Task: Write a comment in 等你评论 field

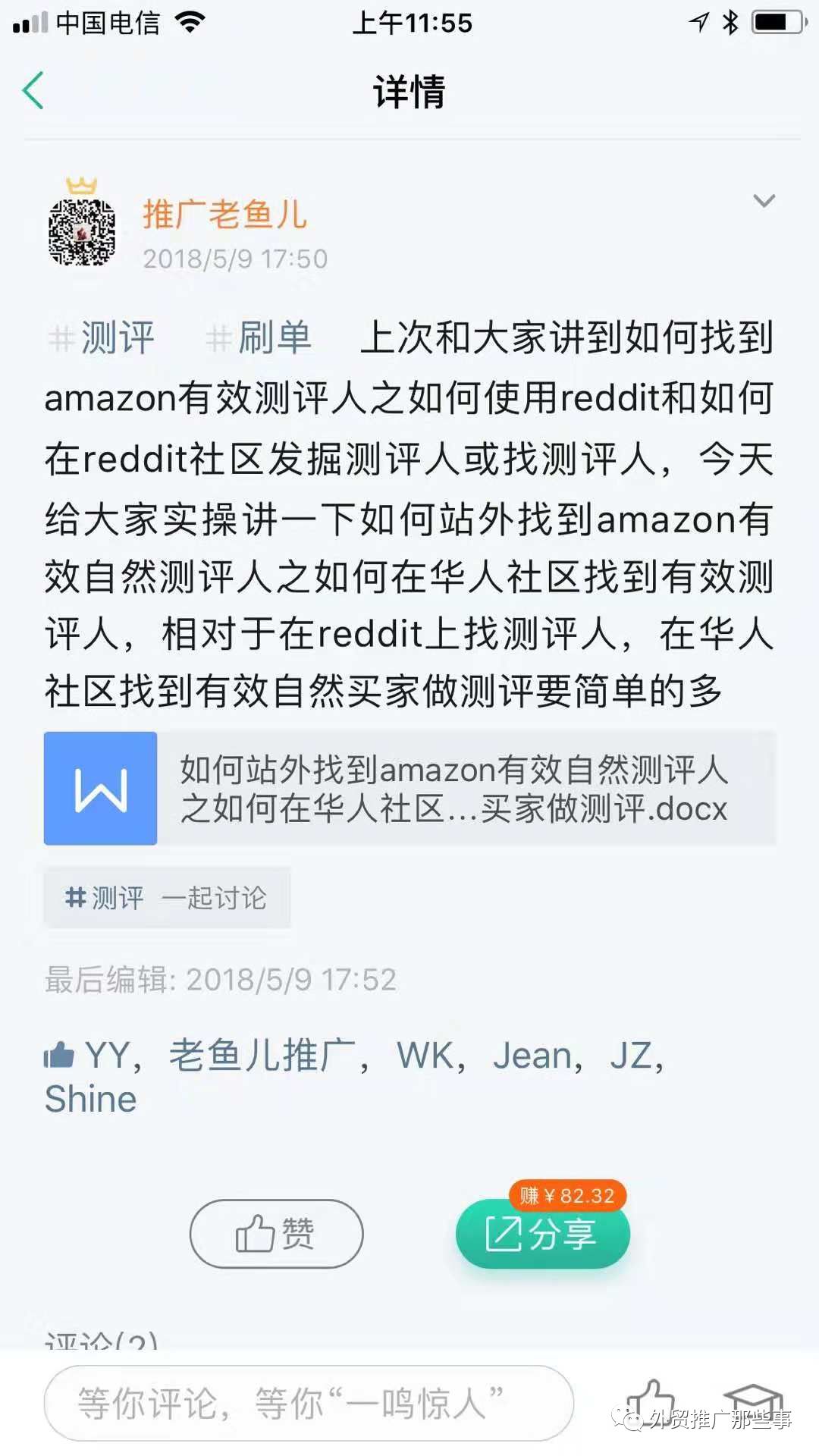Action: point(308,1403)
